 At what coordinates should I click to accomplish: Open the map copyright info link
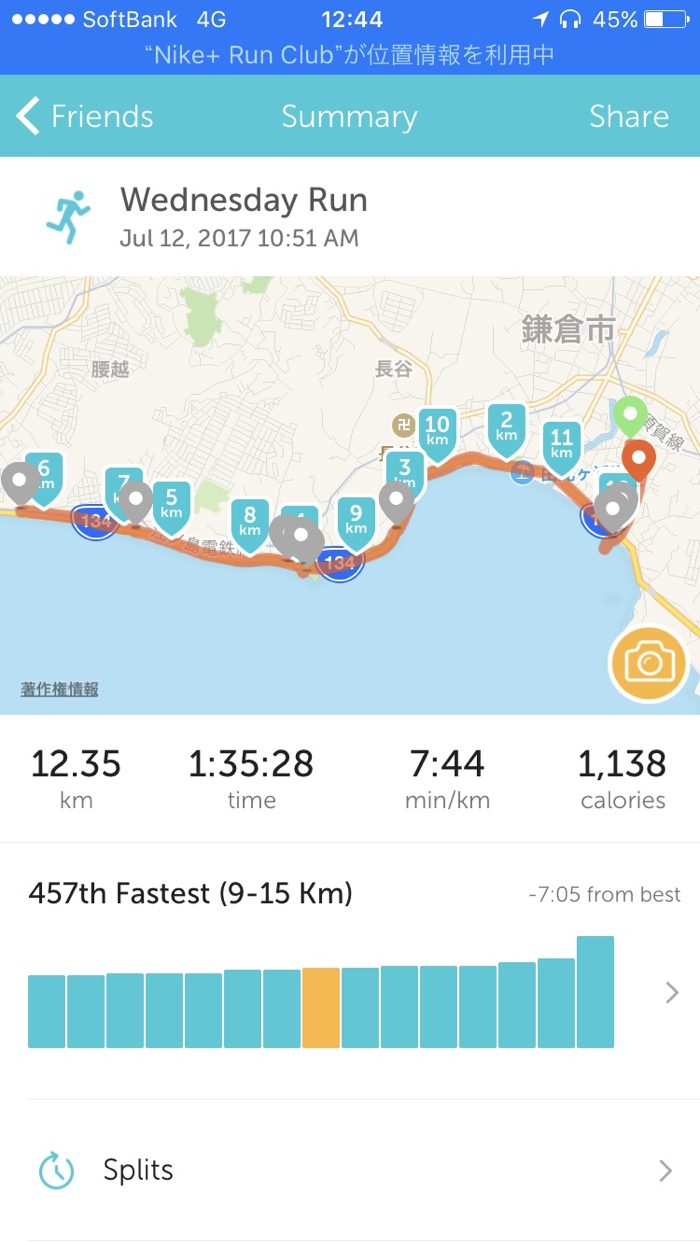tap(59, 690)
